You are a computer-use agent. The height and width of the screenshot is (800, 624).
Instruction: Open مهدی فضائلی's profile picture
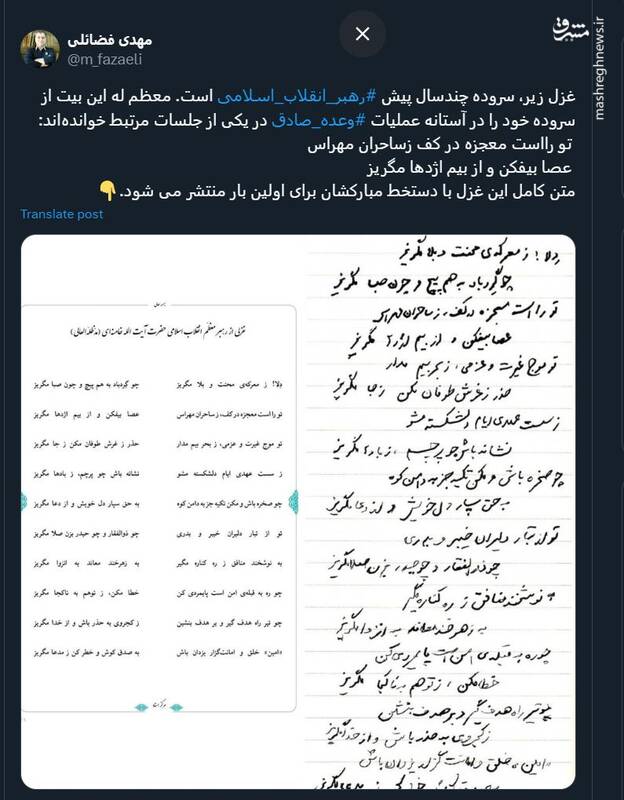point(42,49)
